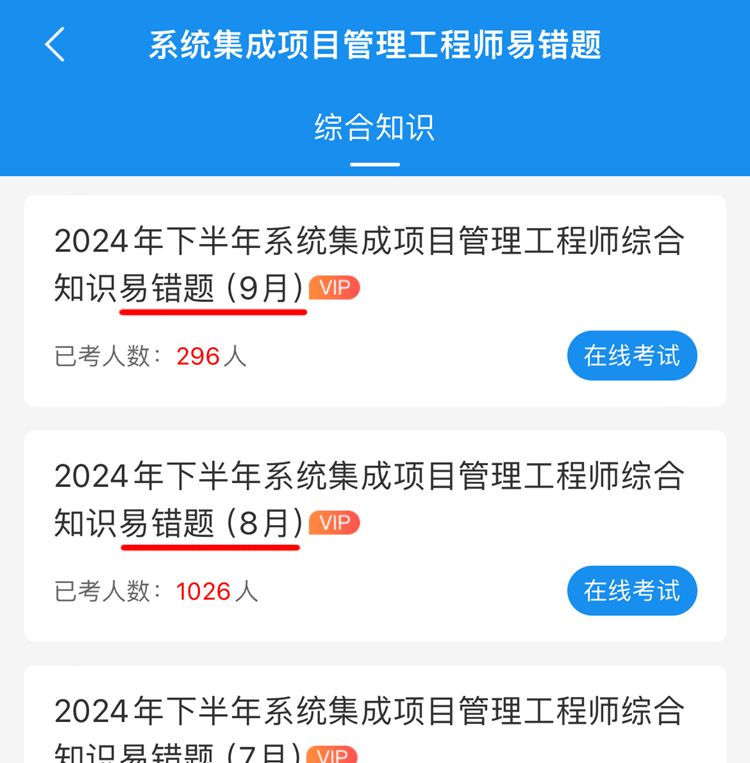Start 在线考试 for the 8月 易错题
Viewport: 750px width, 763px height.
pos(631,591)
